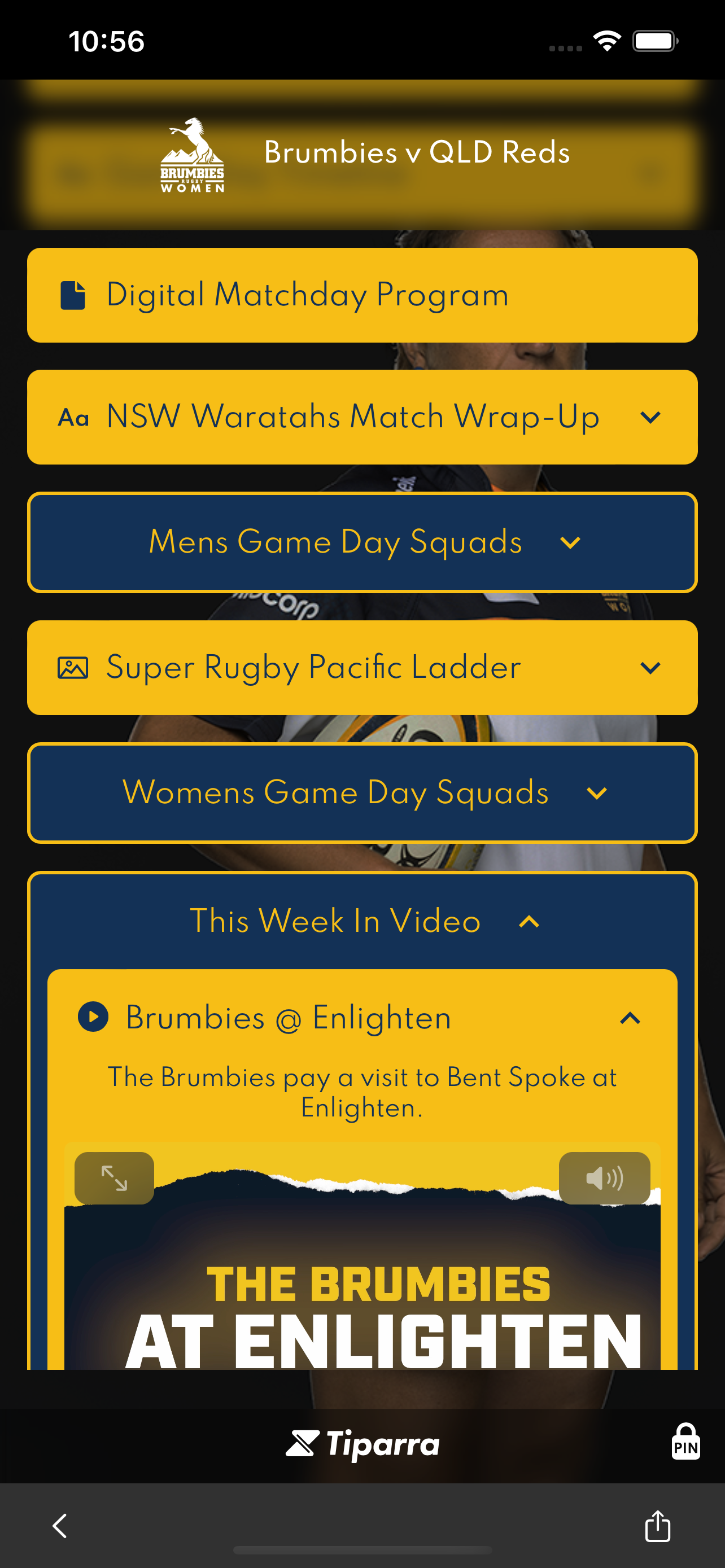Open the video in fullscreen
The width and height of the screenshot is (725, 1568).
[114, 1178]
